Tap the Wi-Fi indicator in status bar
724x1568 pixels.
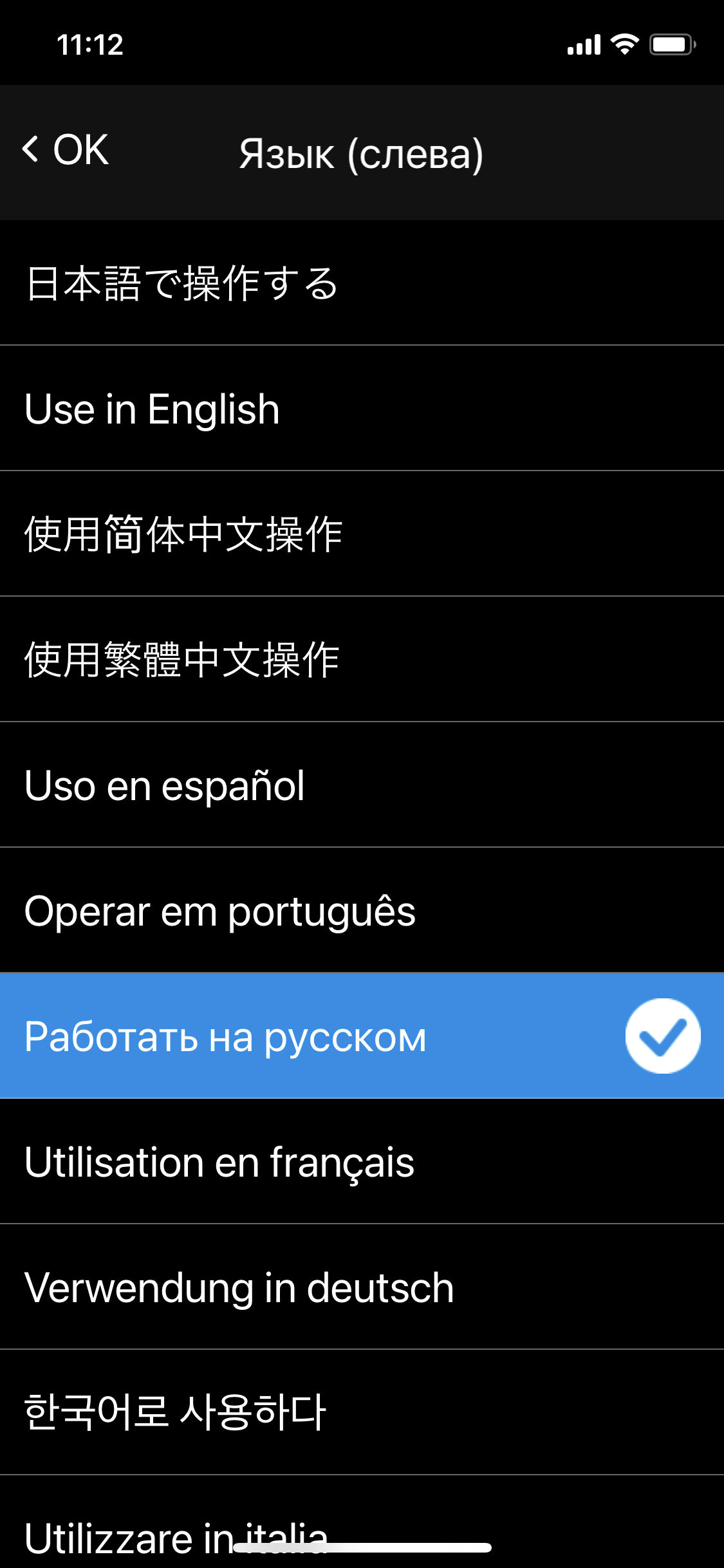point(622,43)
